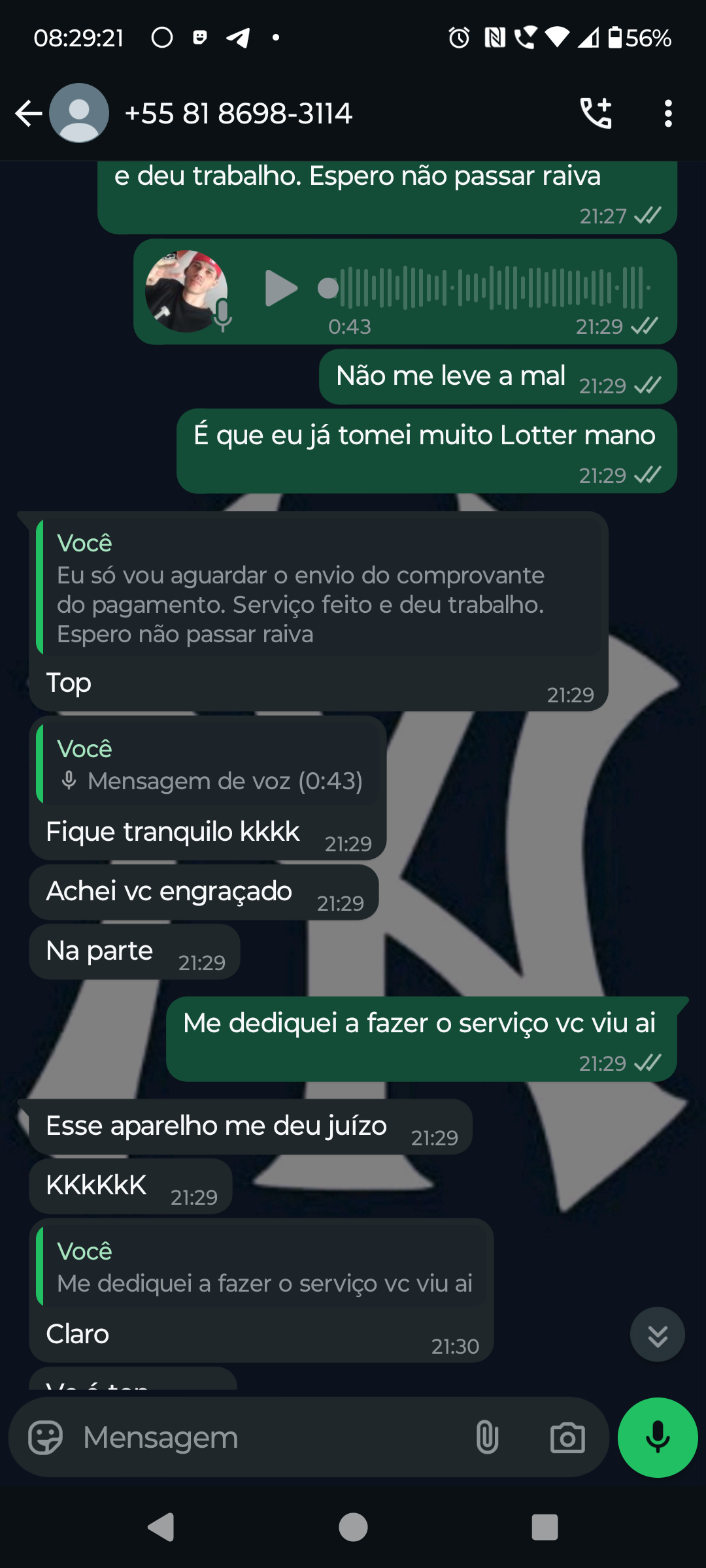Focus the Mensagem text field
The height and width of the screenshot is (1568, 706).
pyautogui.click(x=261, y=1437)
